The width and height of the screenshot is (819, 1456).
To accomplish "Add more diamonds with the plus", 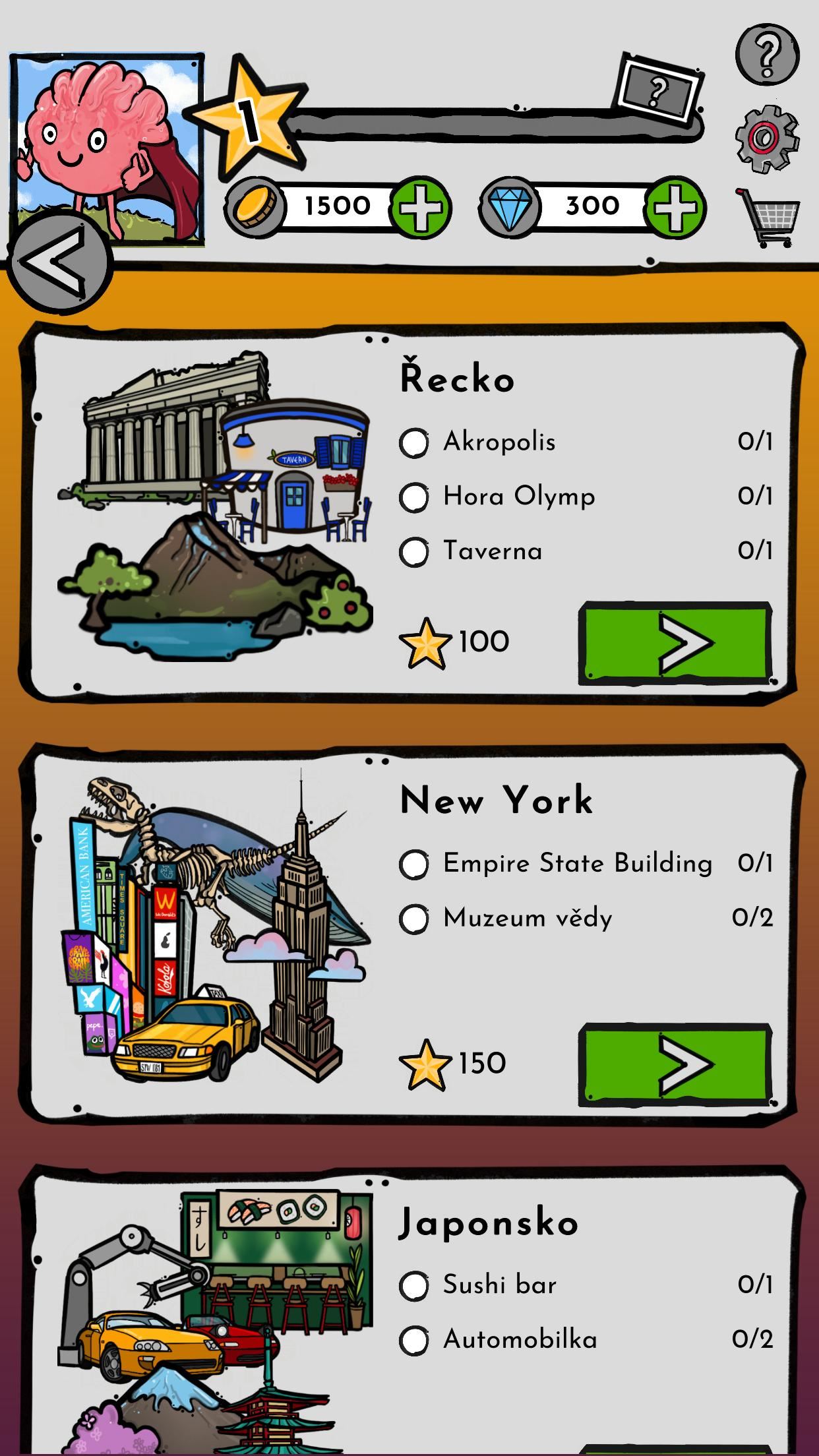I will click(675, 207).
